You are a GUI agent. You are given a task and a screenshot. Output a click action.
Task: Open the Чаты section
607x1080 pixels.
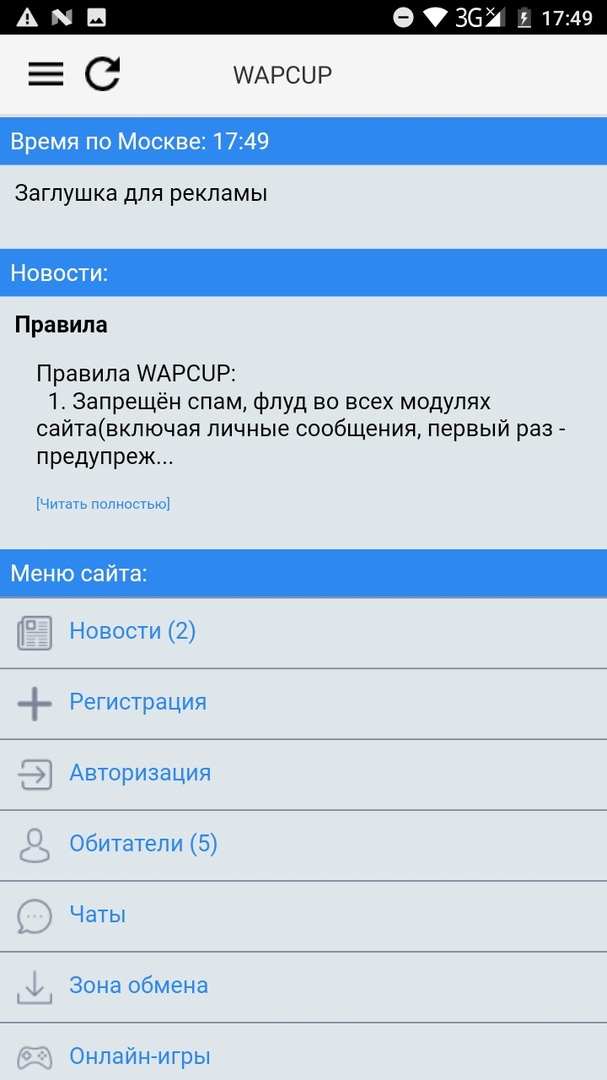[x=97, y=915]
